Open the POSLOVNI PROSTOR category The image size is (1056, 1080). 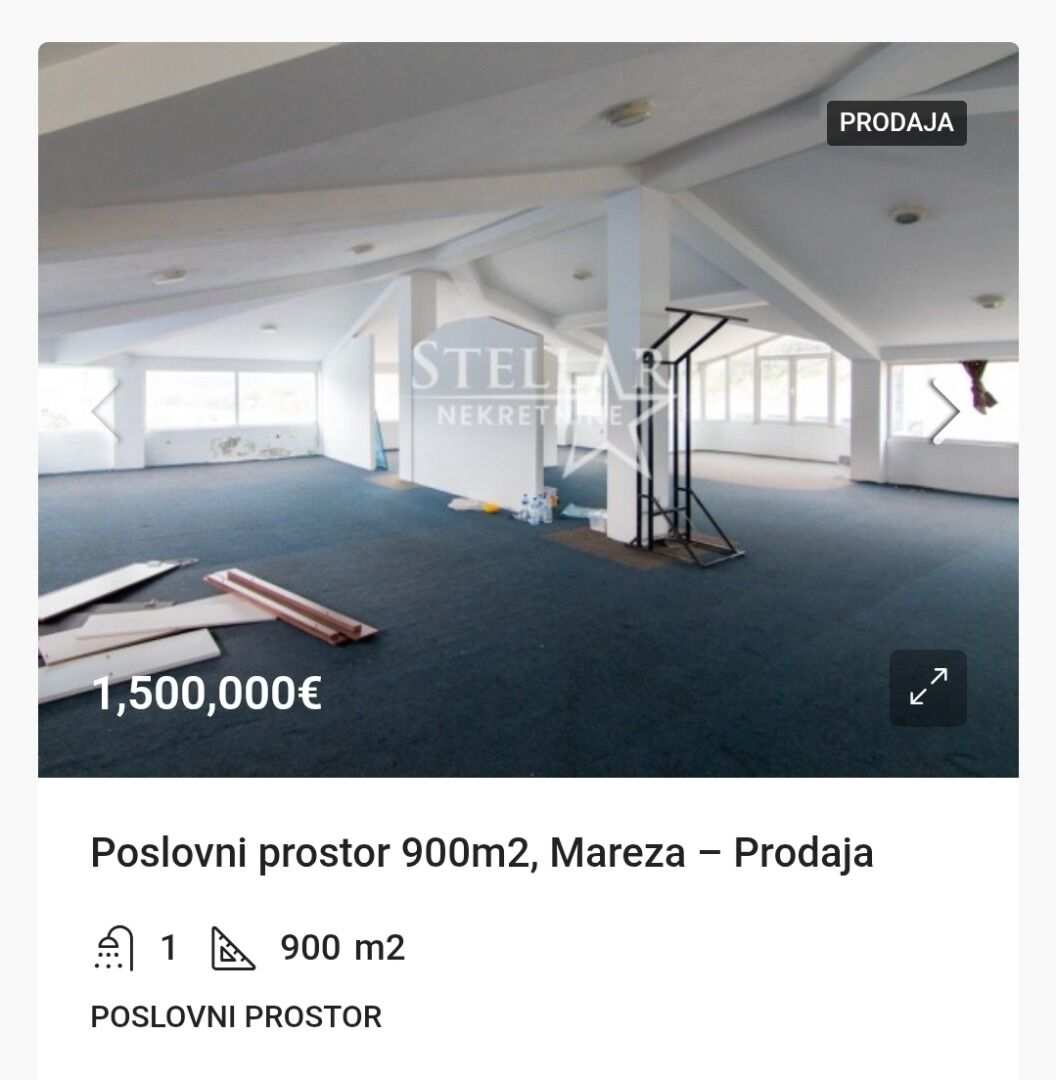[x=236, y=1017]
